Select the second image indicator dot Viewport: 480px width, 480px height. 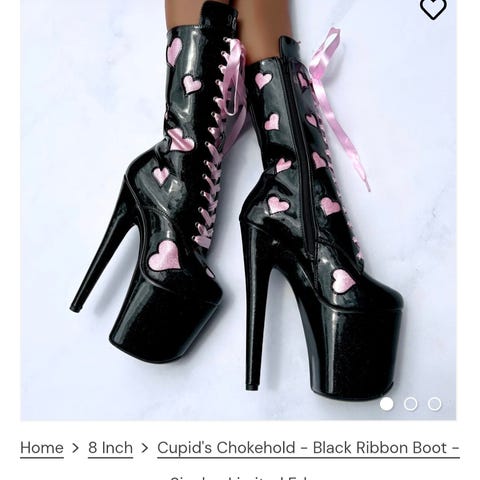(x=410, y=404)
